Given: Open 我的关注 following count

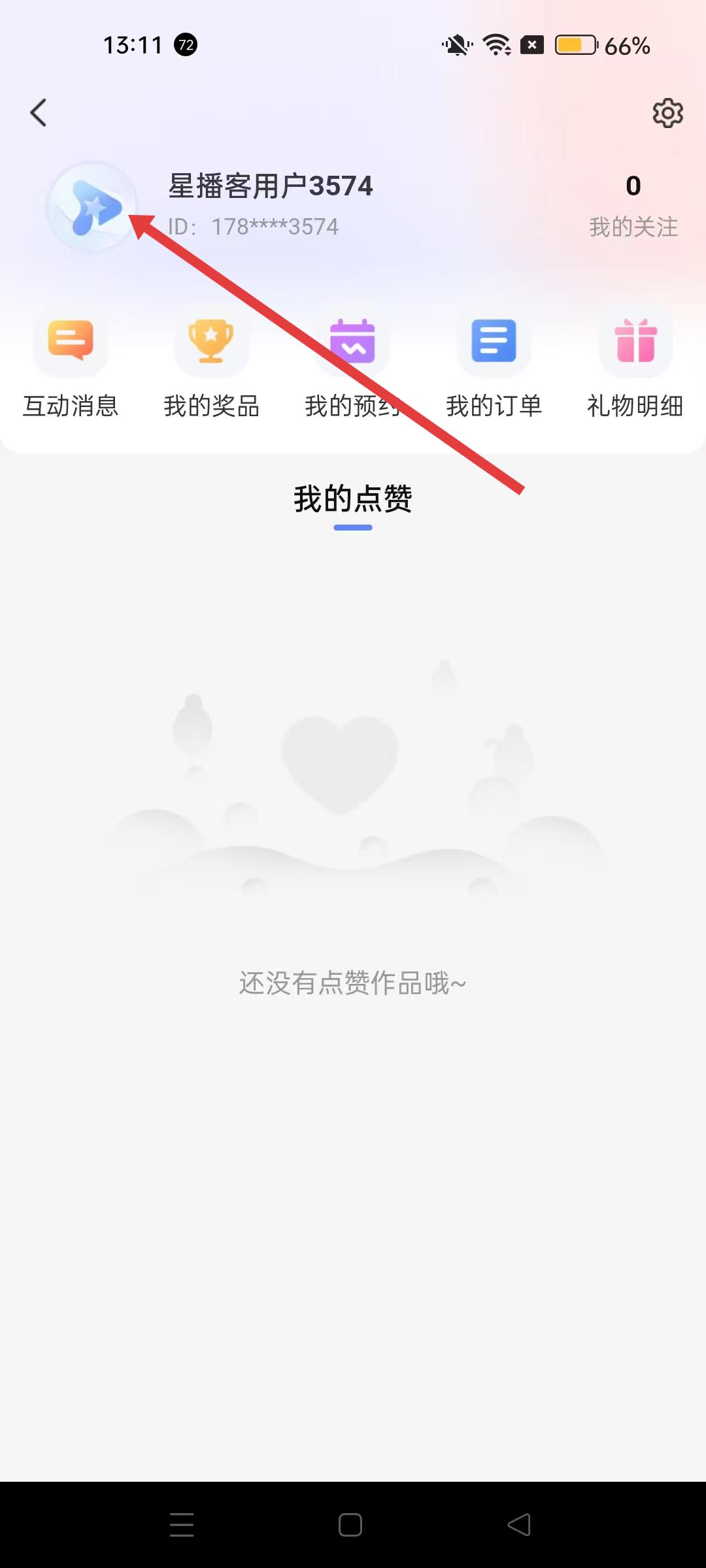Looking at the screenshot, I should [x=633, y=205].
